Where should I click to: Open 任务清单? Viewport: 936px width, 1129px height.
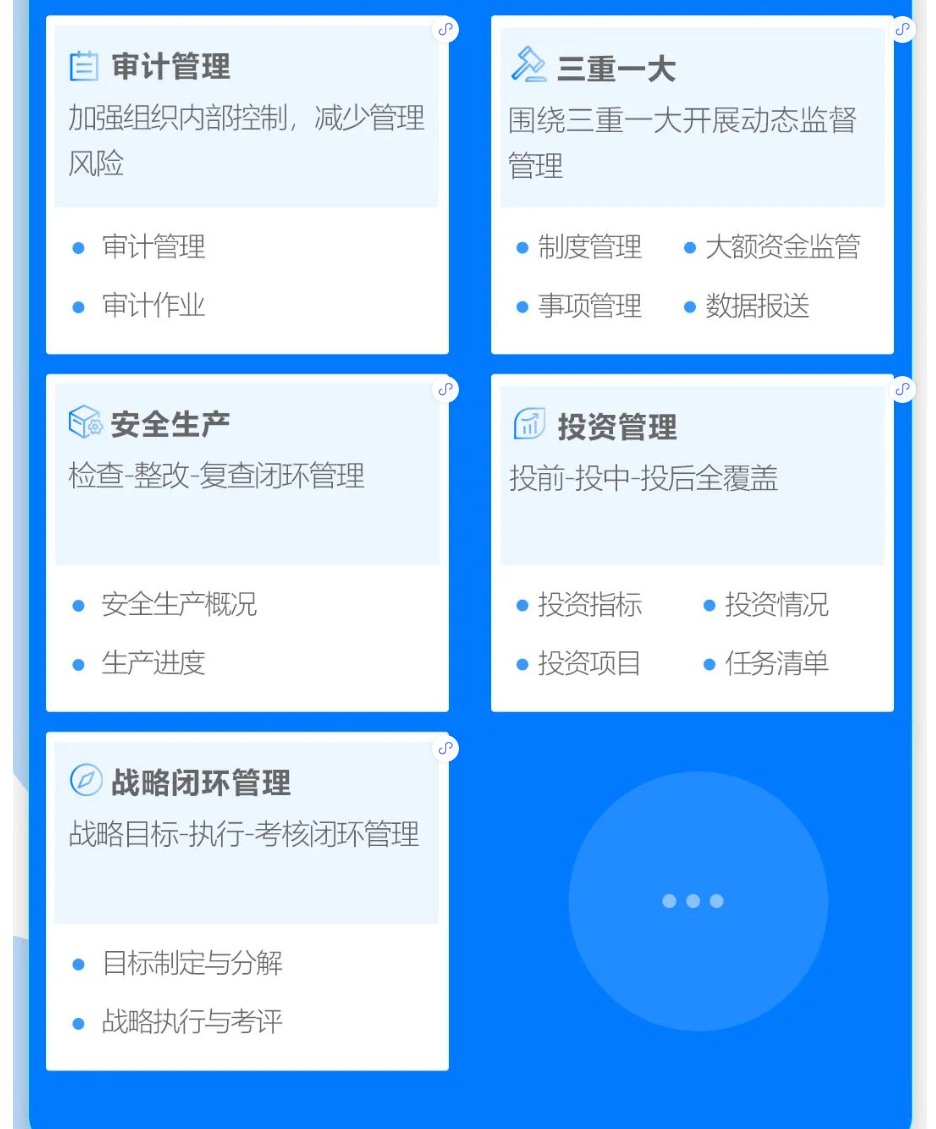[776, 663]
